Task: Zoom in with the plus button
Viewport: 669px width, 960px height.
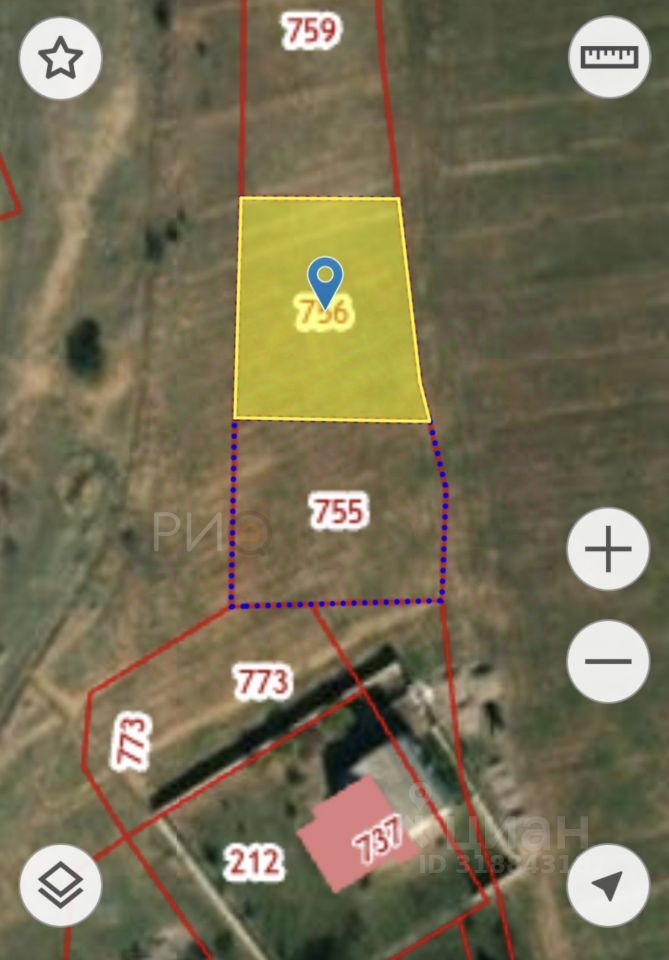Action: 608,549
